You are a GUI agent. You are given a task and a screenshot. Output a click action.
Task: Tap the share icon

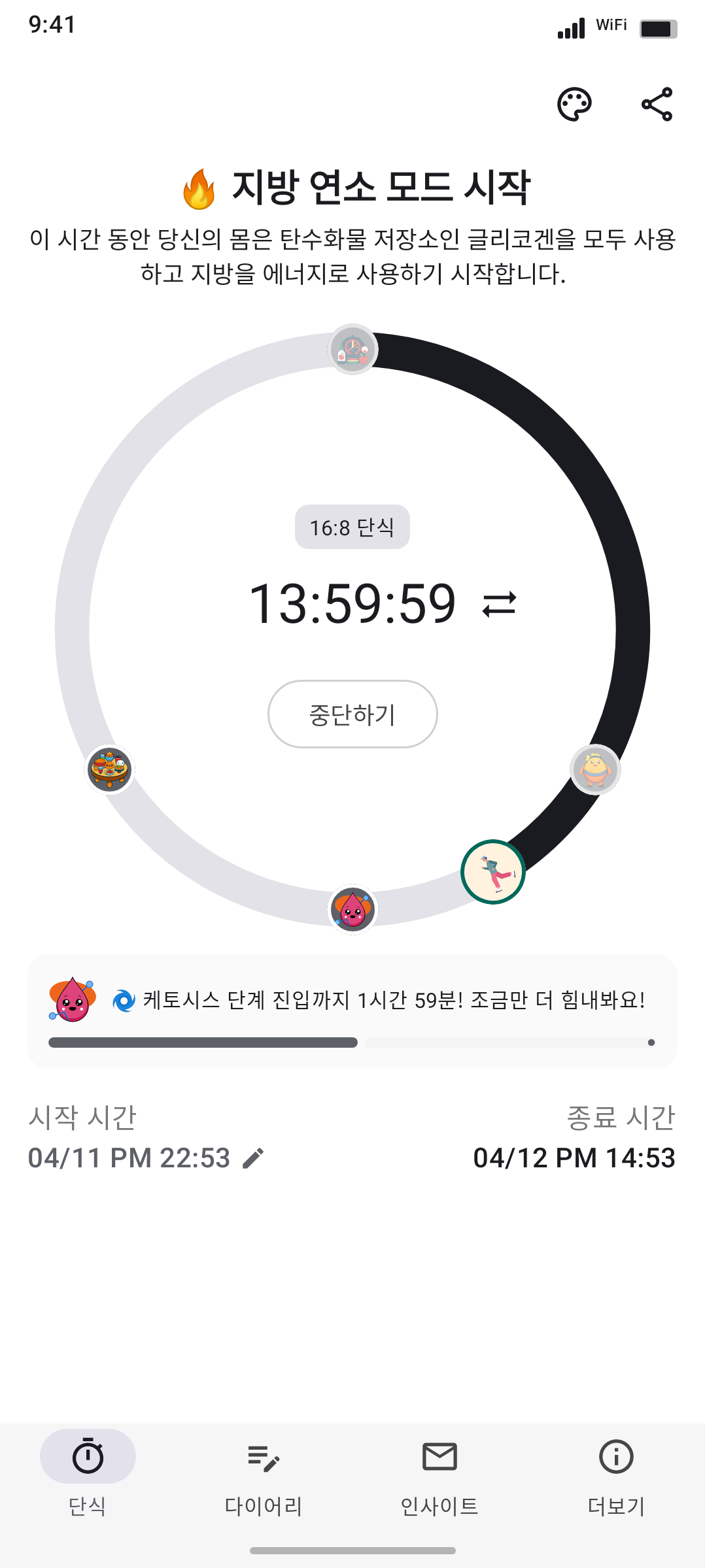coord(657,104)
